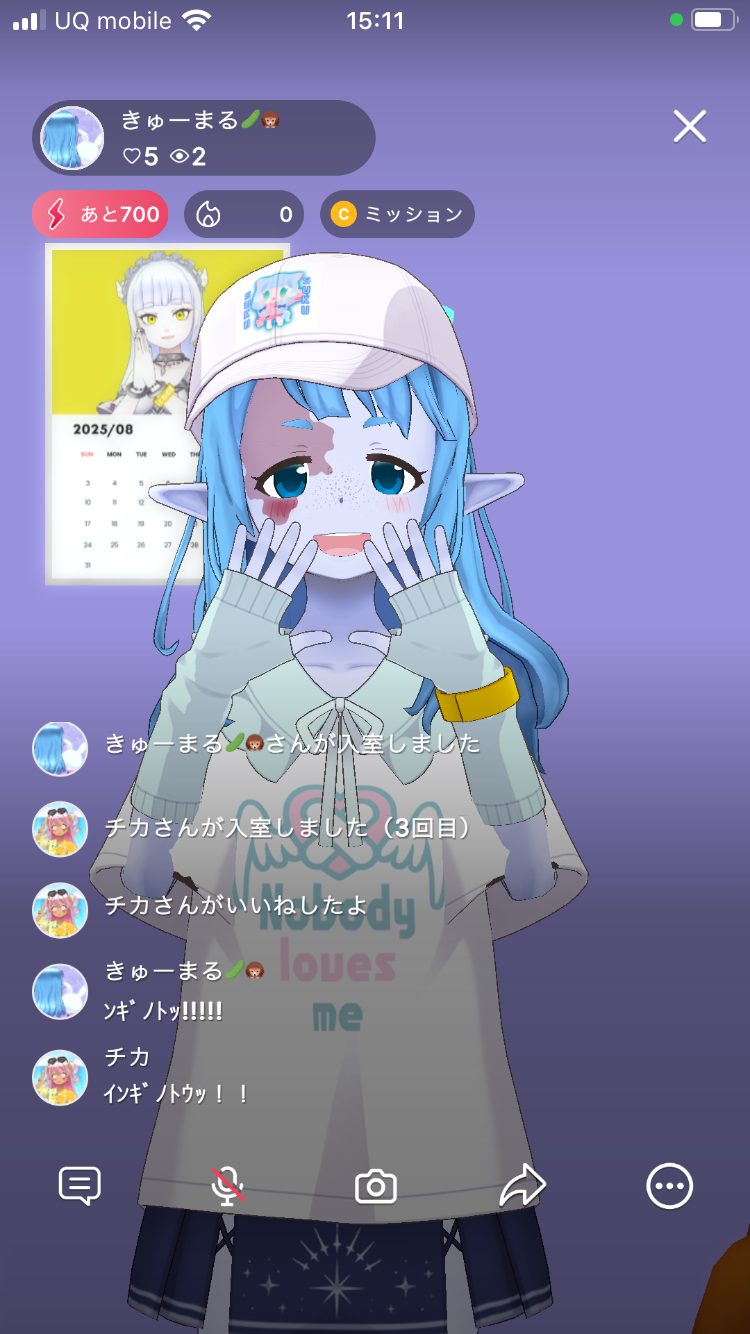Open the comment input icon
Image resolution: width=750 pixels, height=1334 pixels.
click(x=80, y=1186)
